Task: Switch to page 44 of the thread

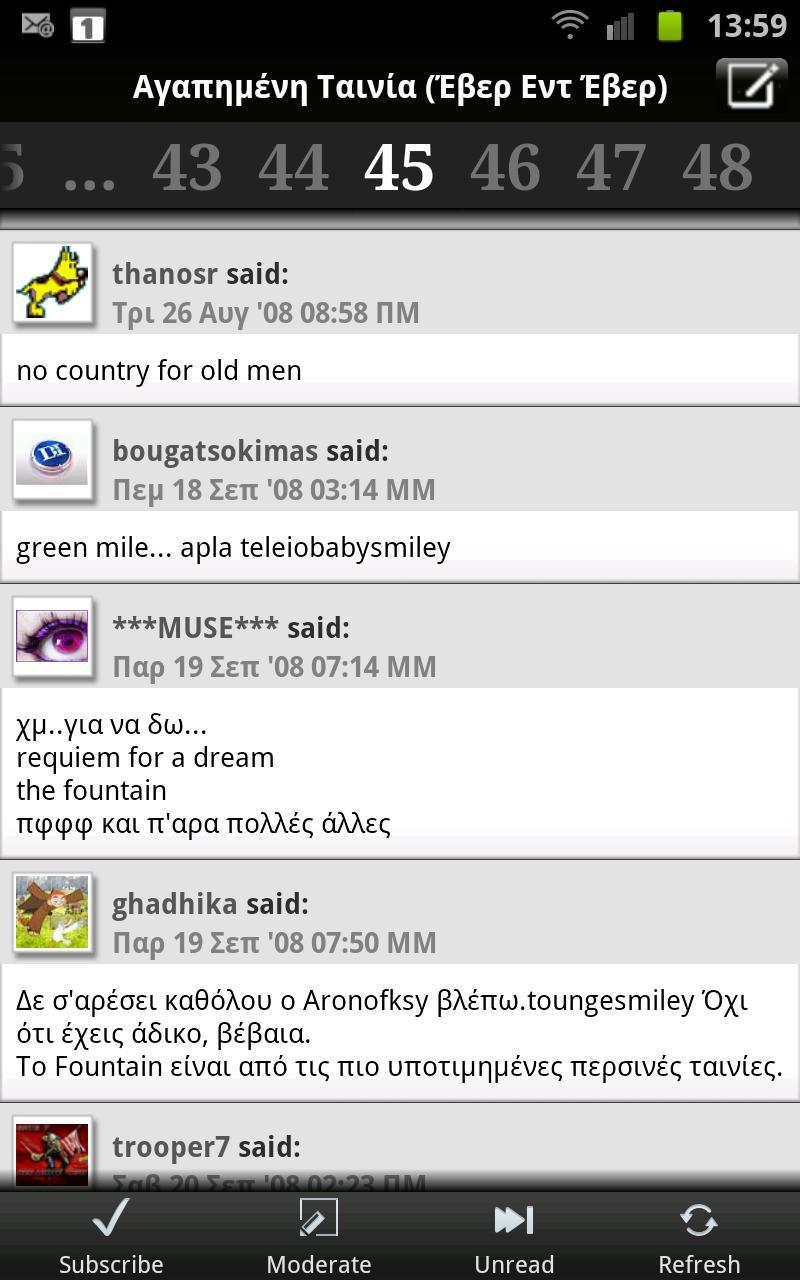Action: pyautogui.click(x=293, y=168)
